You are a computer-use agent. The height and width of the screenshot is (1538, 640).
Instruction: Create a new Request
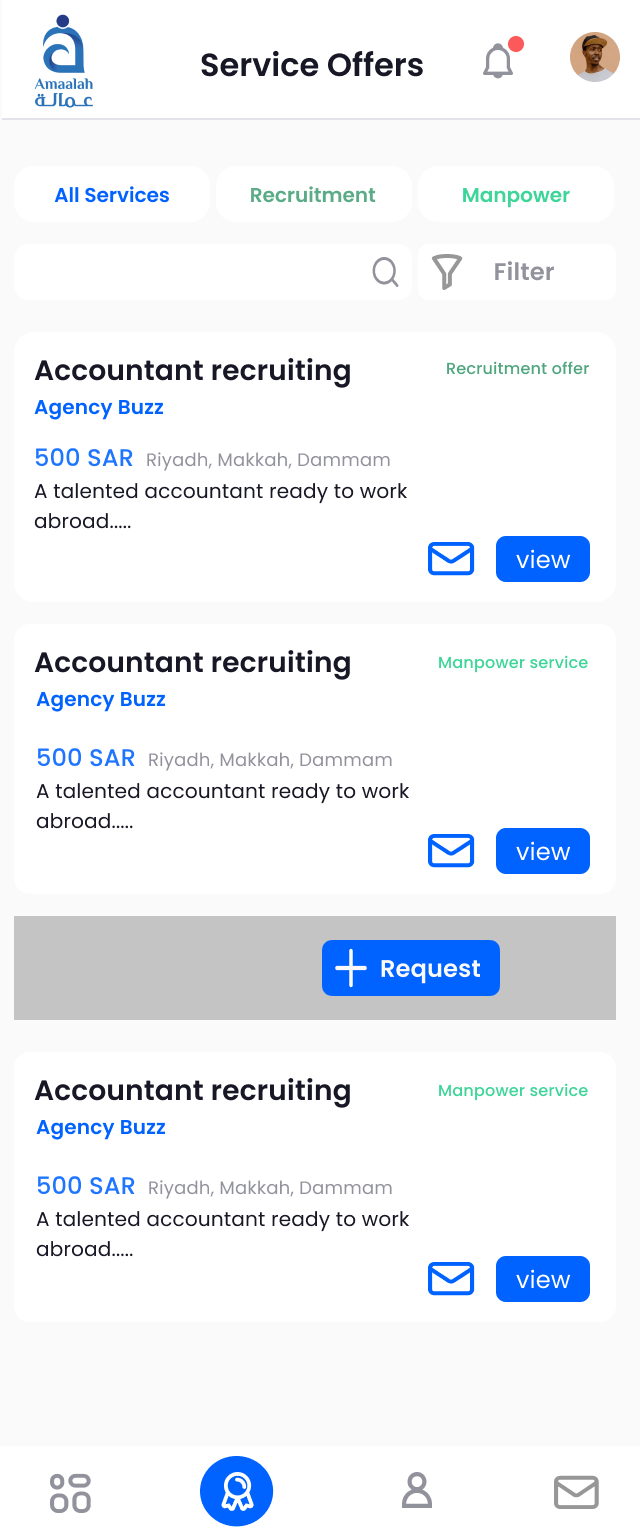tap(410, 968)
